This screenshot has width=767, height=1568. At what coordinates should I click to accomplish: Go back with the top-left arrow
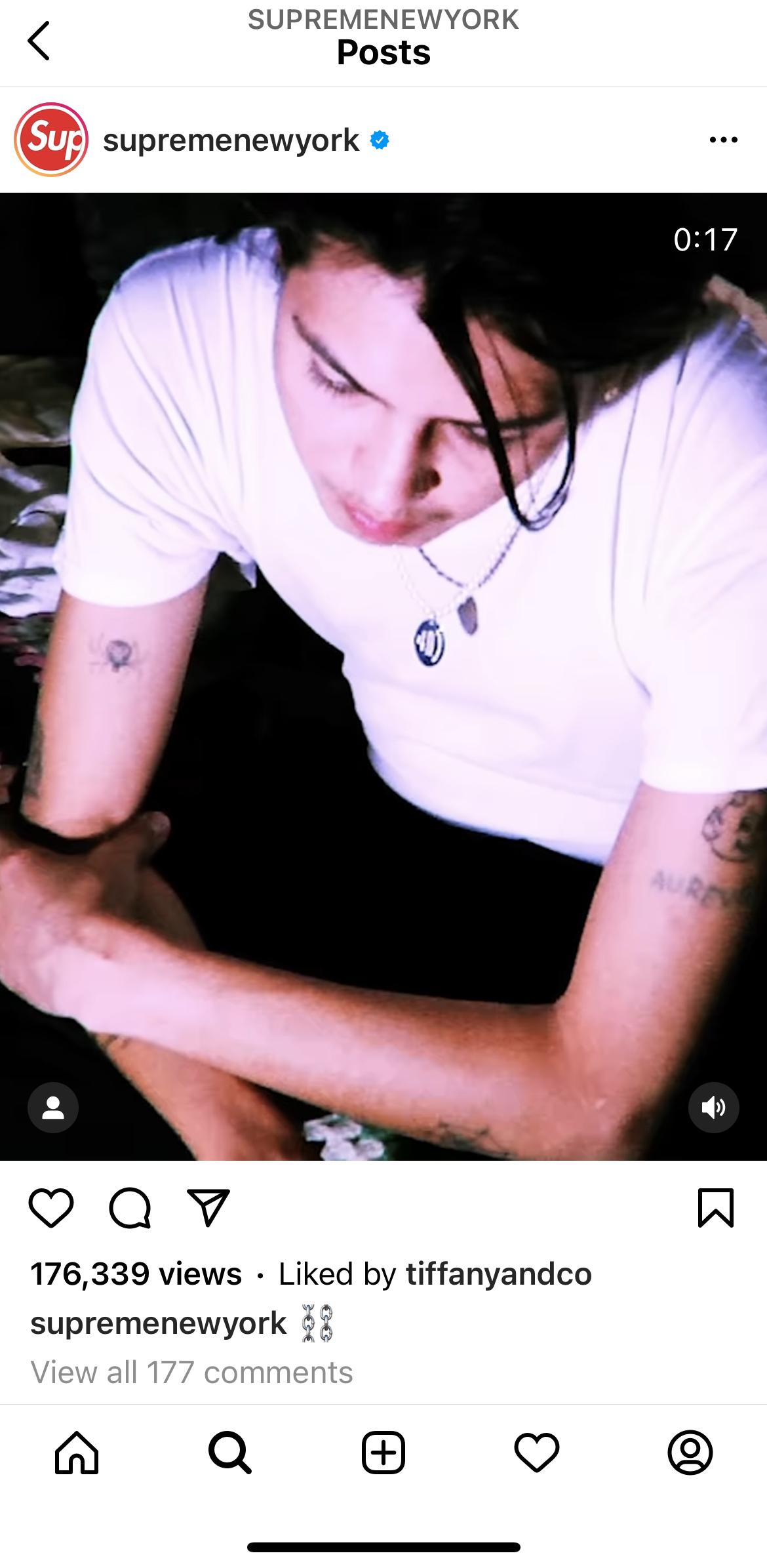[x=39, y=41]
